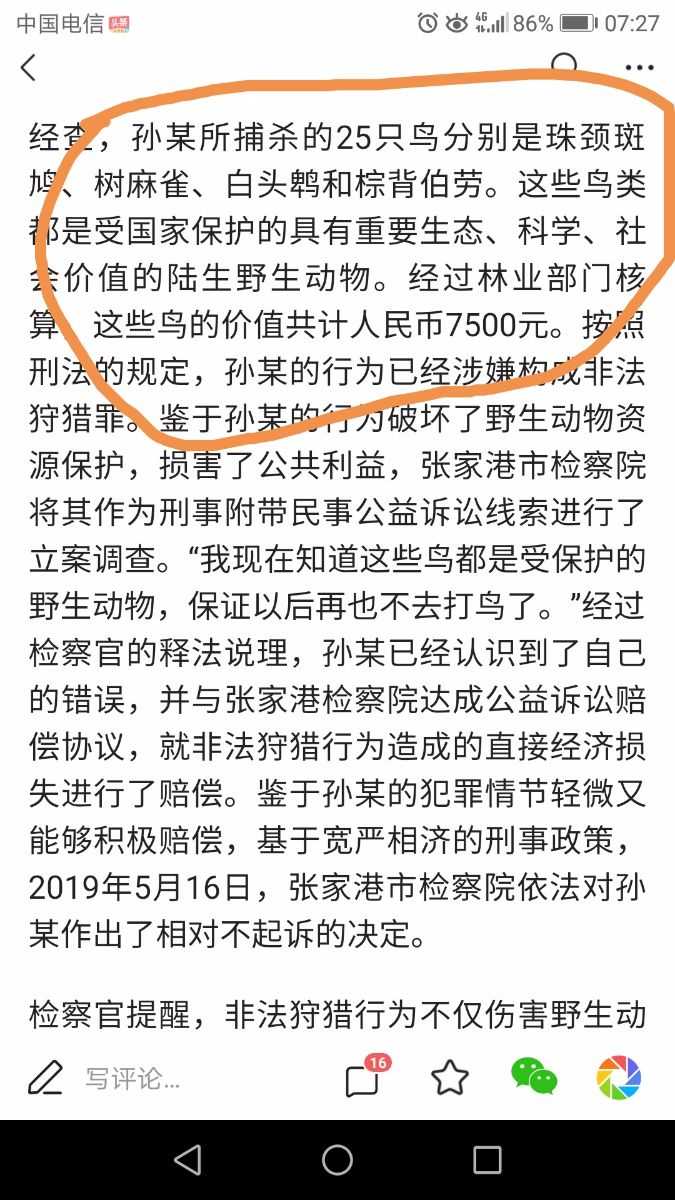The width and height of the screenshot is (675, 1200).
Task: Open the search icon in the top bar
Action: [x=564, y=67]
